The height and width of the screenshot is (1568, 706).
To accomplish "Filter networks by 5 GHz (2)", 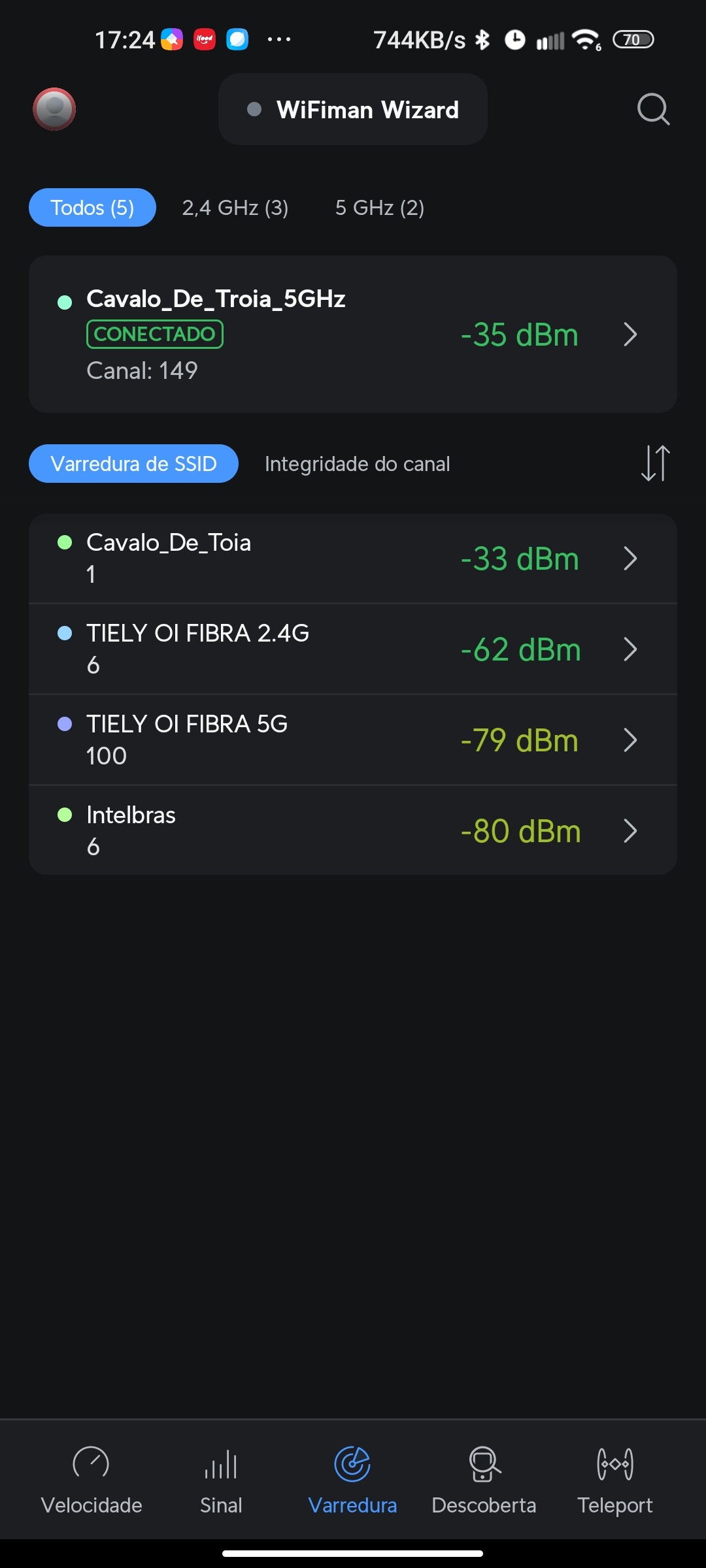I will click(380, 208).
